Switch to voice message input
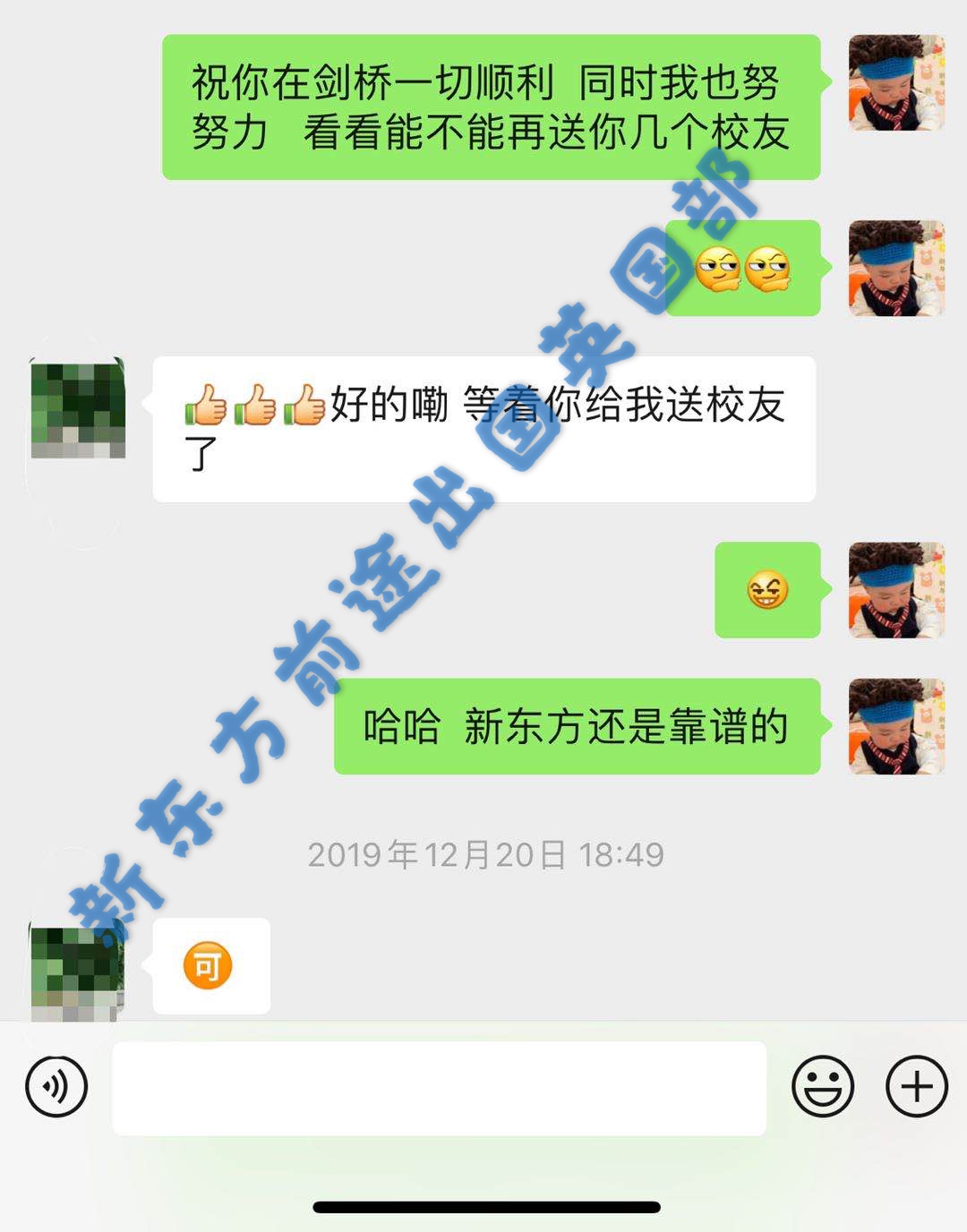Screen dimensions: 967x1232 56,1087
